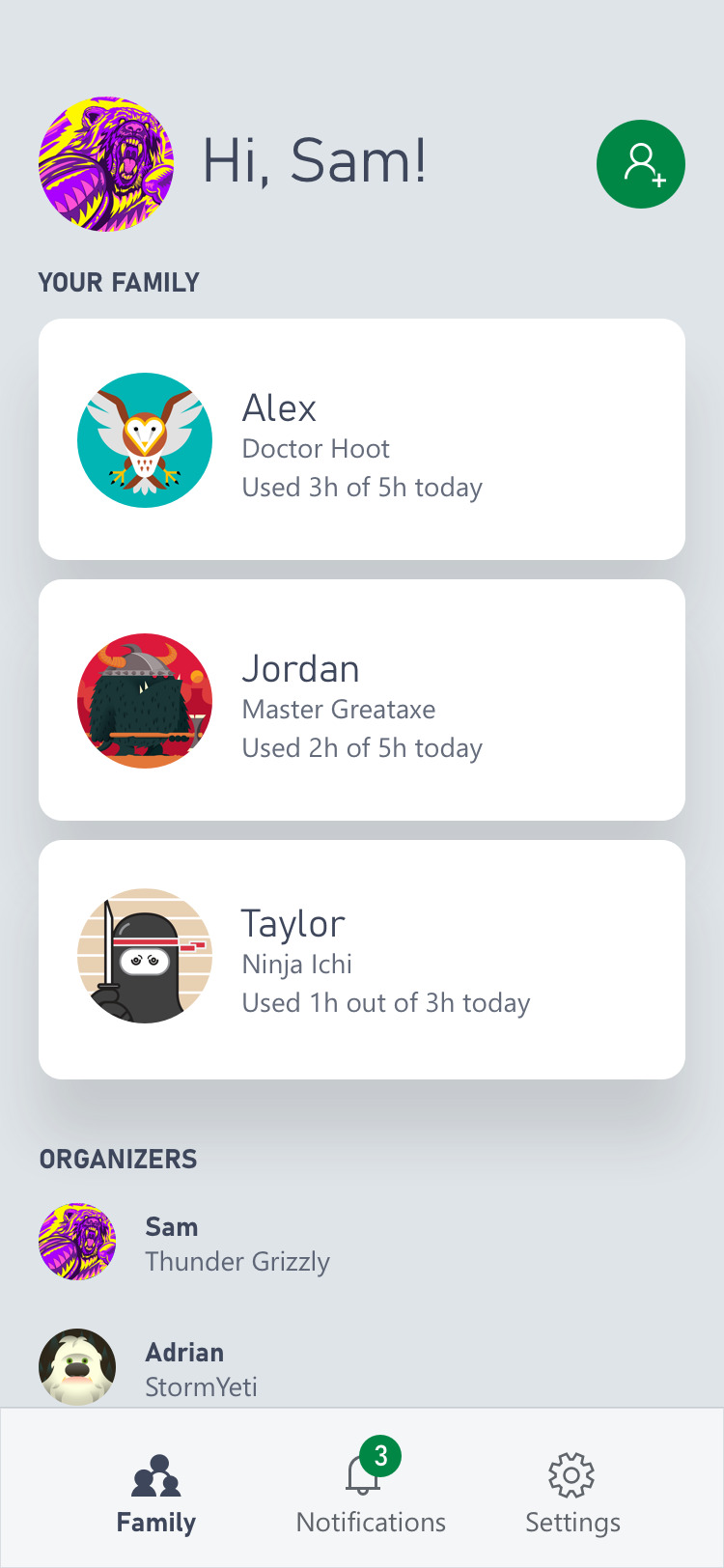Image resolution: width=724 pixels, height=1568 pixels.
Task: Open the Settings tab
Action: (x=572, y=1492)
